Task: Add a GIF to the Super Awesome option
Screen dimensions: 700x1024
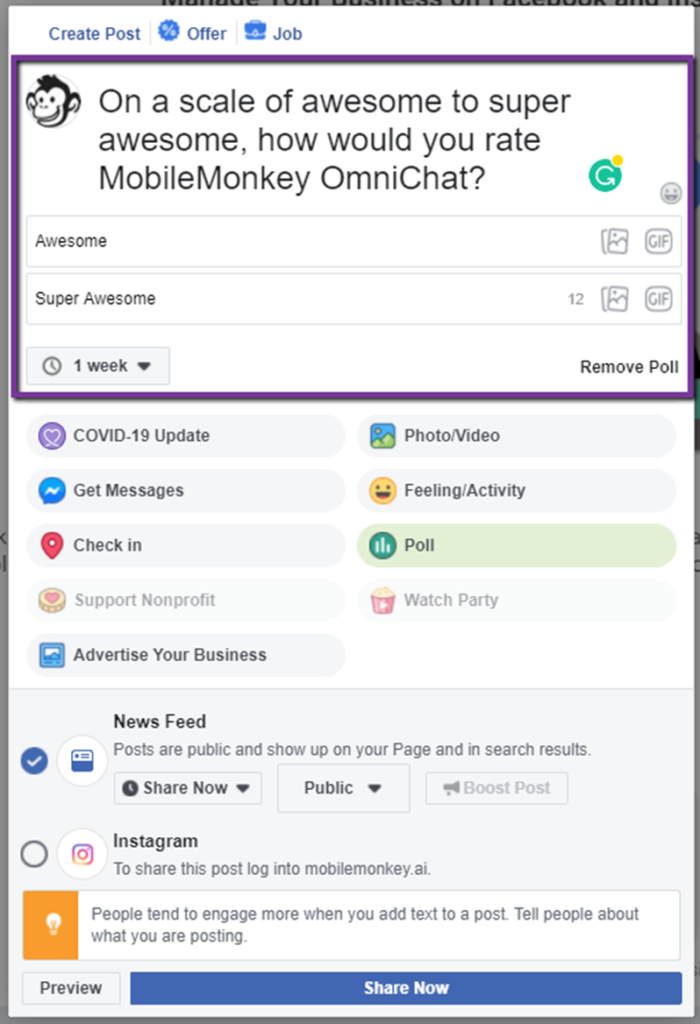Action: click(658, 298)
